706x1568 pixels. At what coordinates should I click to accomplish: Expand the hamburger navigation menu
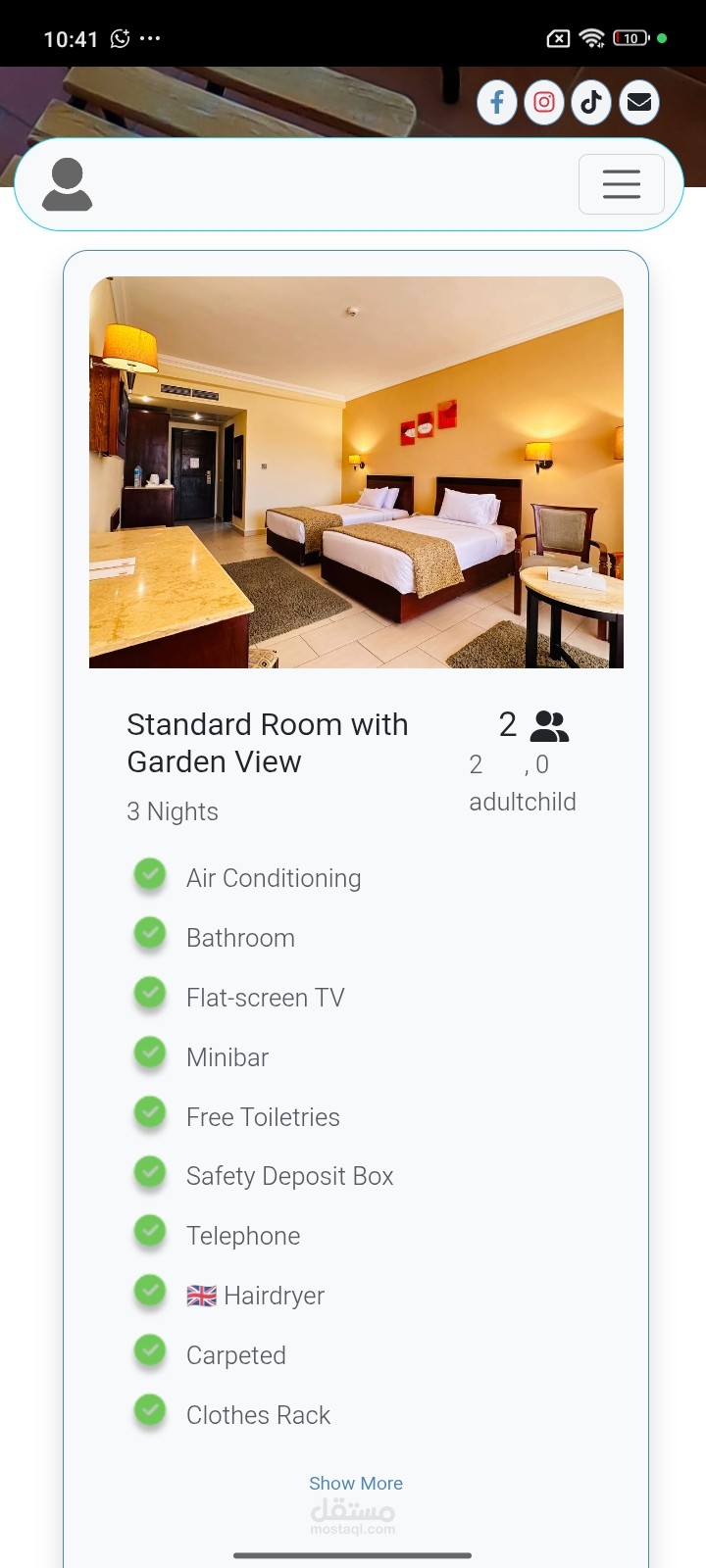(622, 184)
